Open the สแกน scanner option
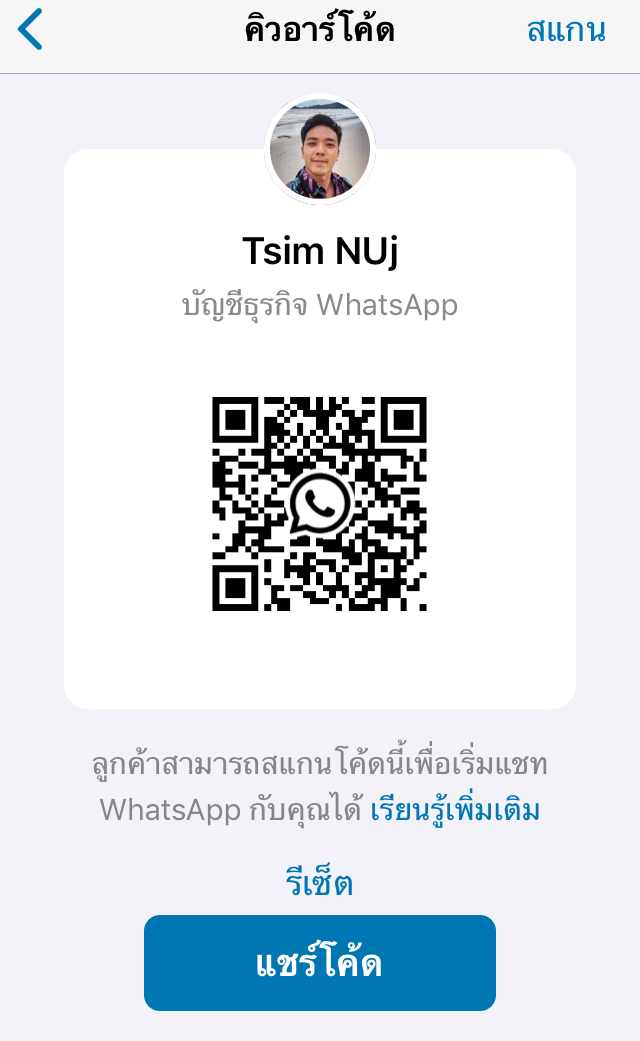Screen dimensions: 640x1041 pyautogui.click(x=566, y=31)
